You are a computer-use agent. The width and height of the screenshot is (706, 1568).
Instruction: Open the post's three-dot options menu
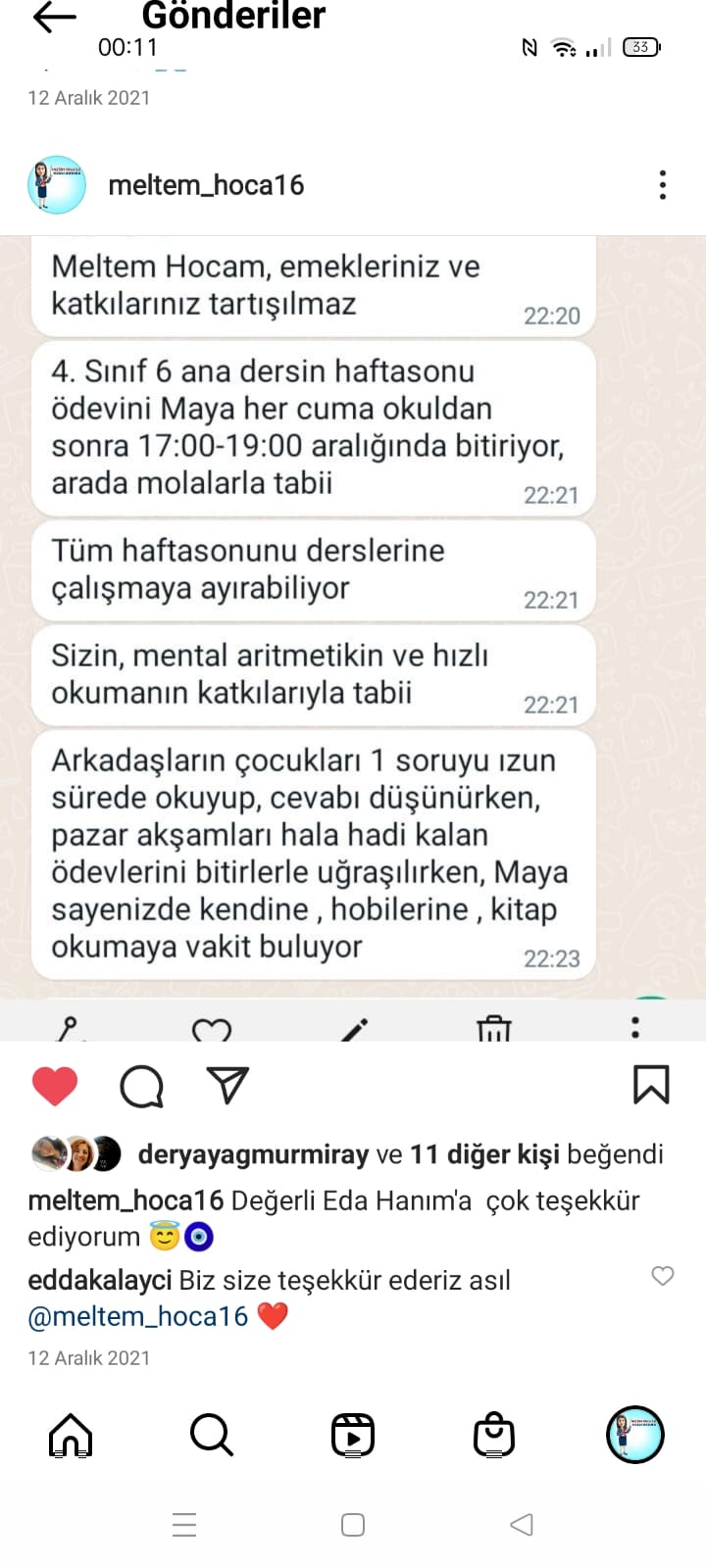(663, 185)
